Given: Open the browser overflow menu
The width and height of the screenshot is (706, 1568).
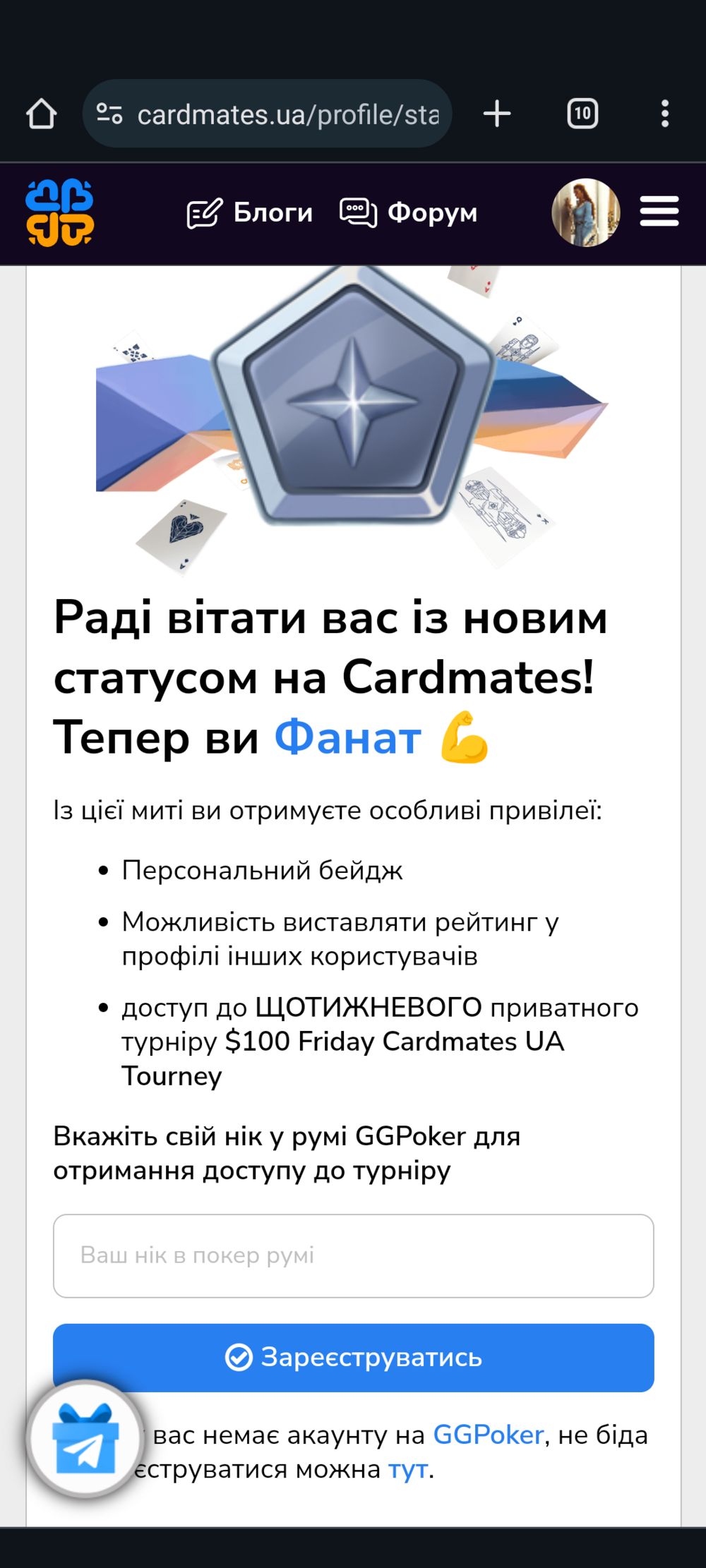Looking at the screenshot, I should pos(664,114).
